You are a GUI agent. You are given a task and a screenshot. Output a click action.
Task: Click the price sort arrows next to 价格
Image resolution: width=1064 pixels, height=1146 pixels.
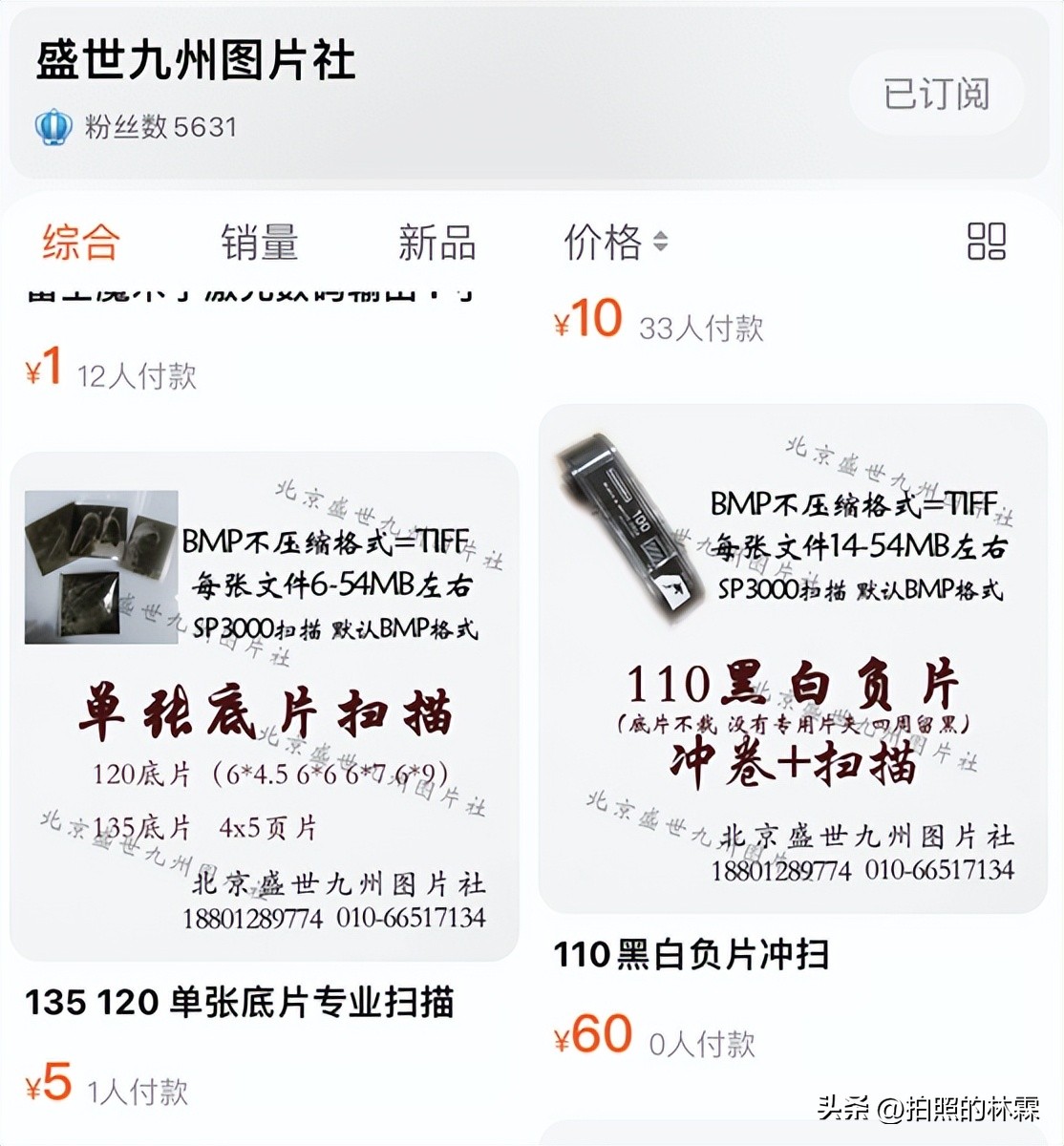[x=660, y=243]
